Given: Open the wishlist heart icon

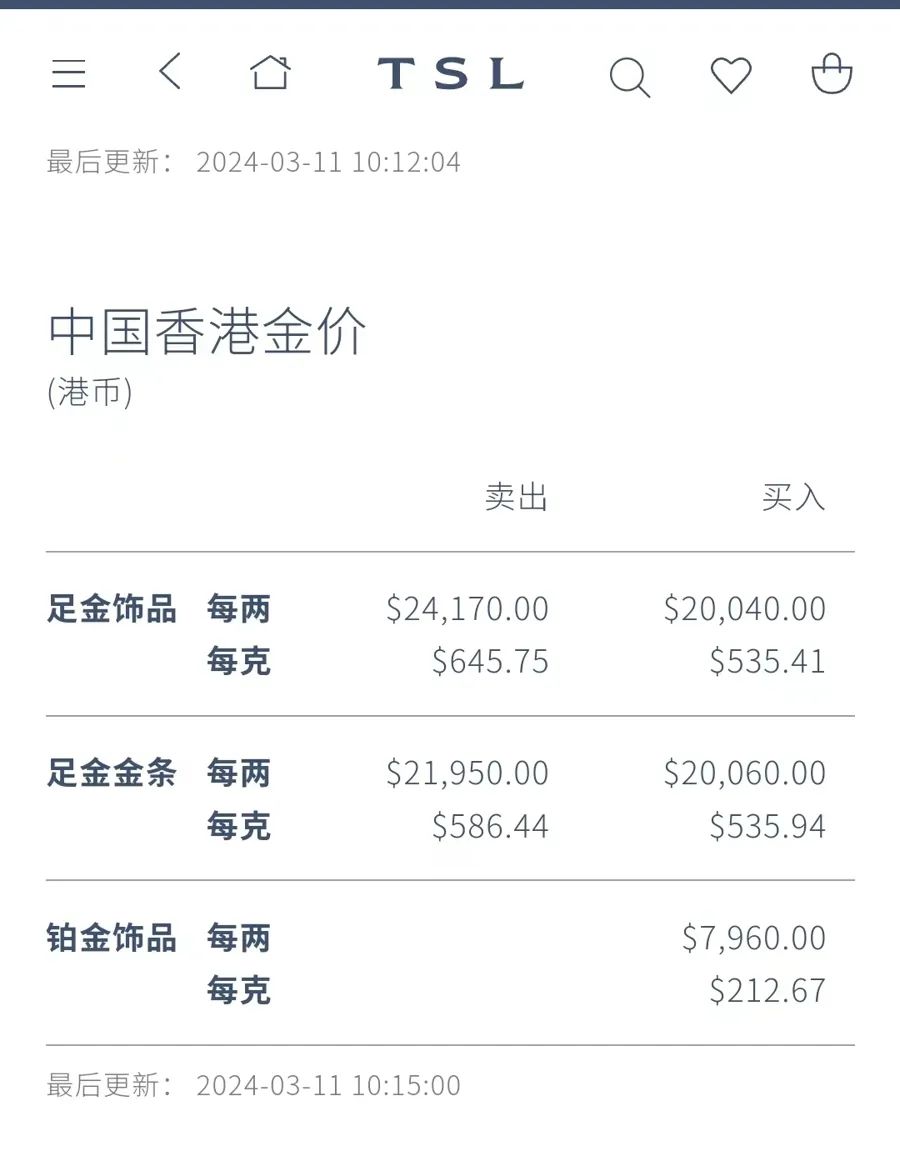Looking at the screenshot, I should pyautogui.click(x=732, y=74).
